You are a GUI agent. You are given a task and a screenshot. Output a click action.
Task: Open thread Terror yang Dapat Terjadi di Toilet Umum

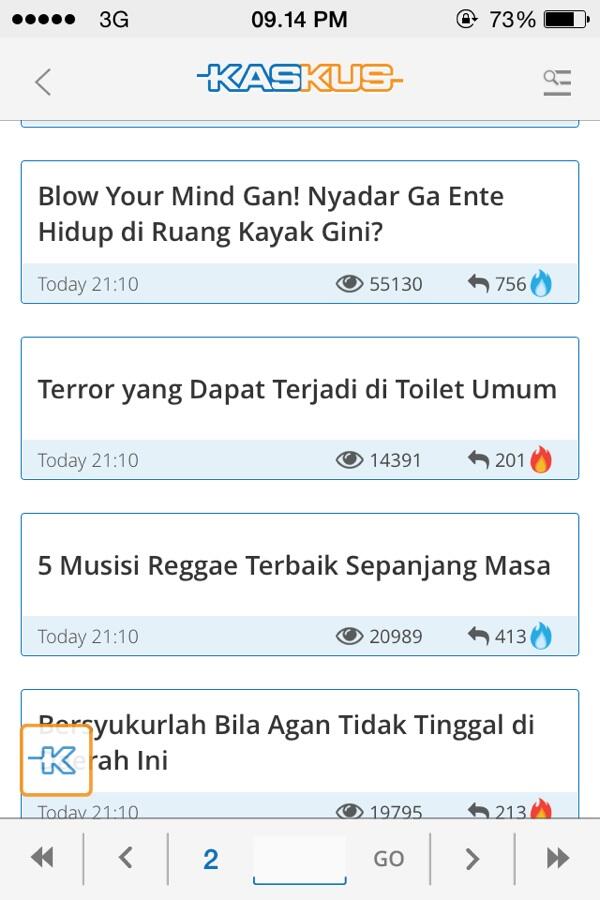[x=297, y=389]
